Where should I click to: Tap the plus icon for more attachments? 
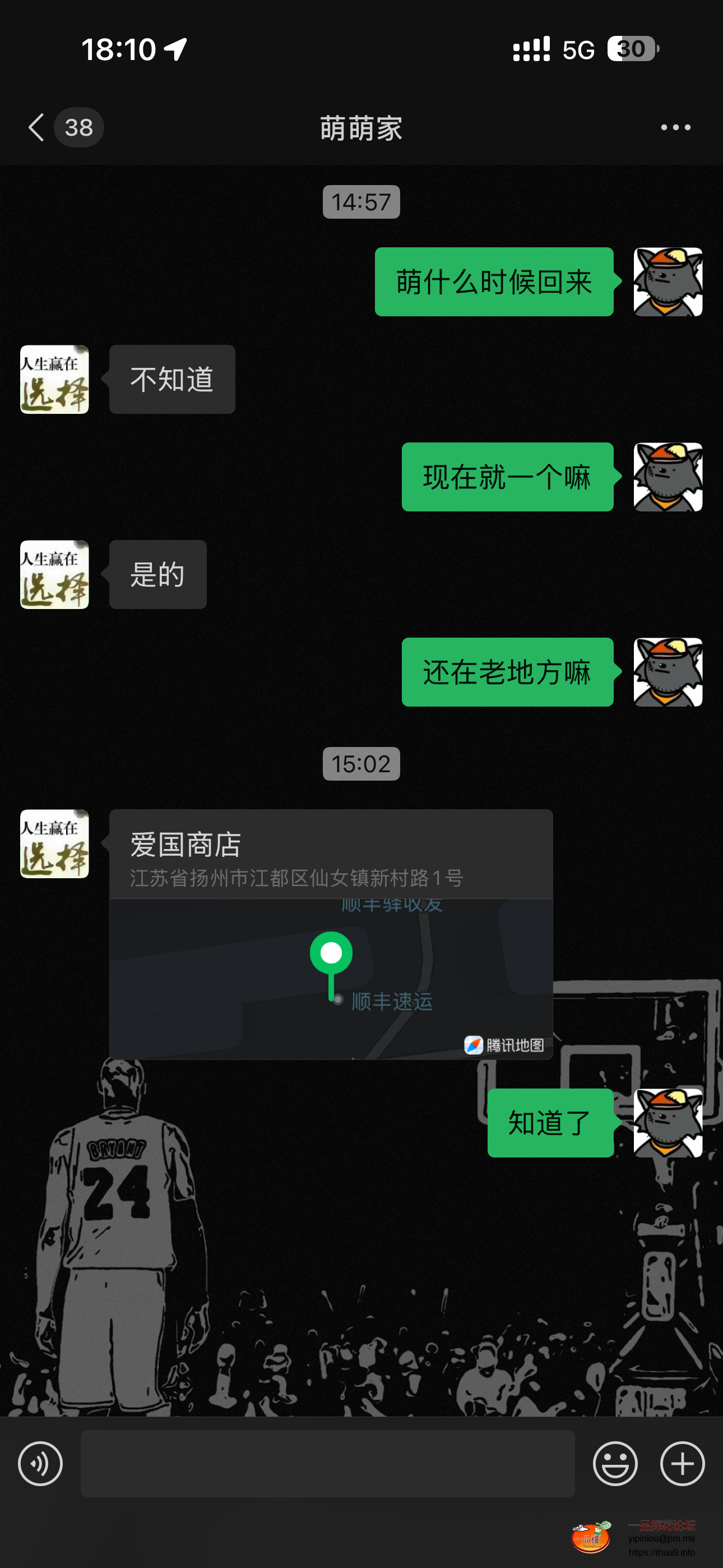[682, 1463]
